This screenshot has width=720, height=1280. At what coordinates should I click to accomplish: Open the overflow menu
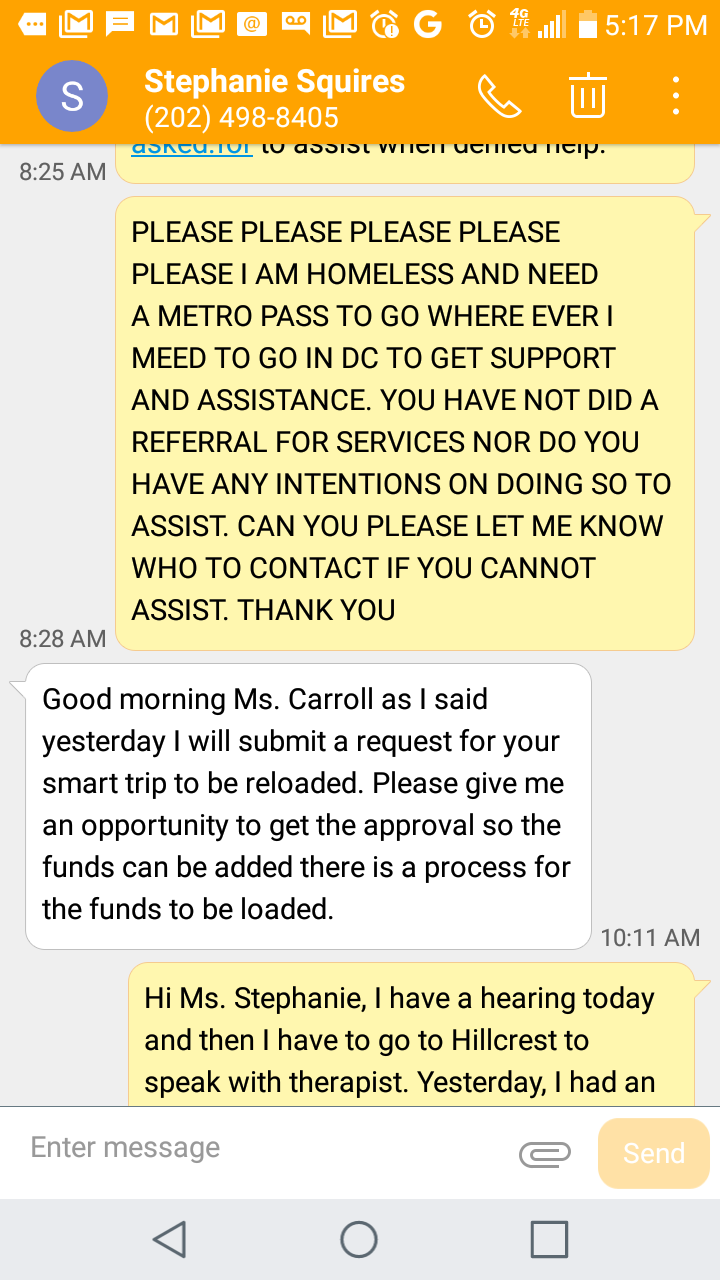click(x=677, y=96)
